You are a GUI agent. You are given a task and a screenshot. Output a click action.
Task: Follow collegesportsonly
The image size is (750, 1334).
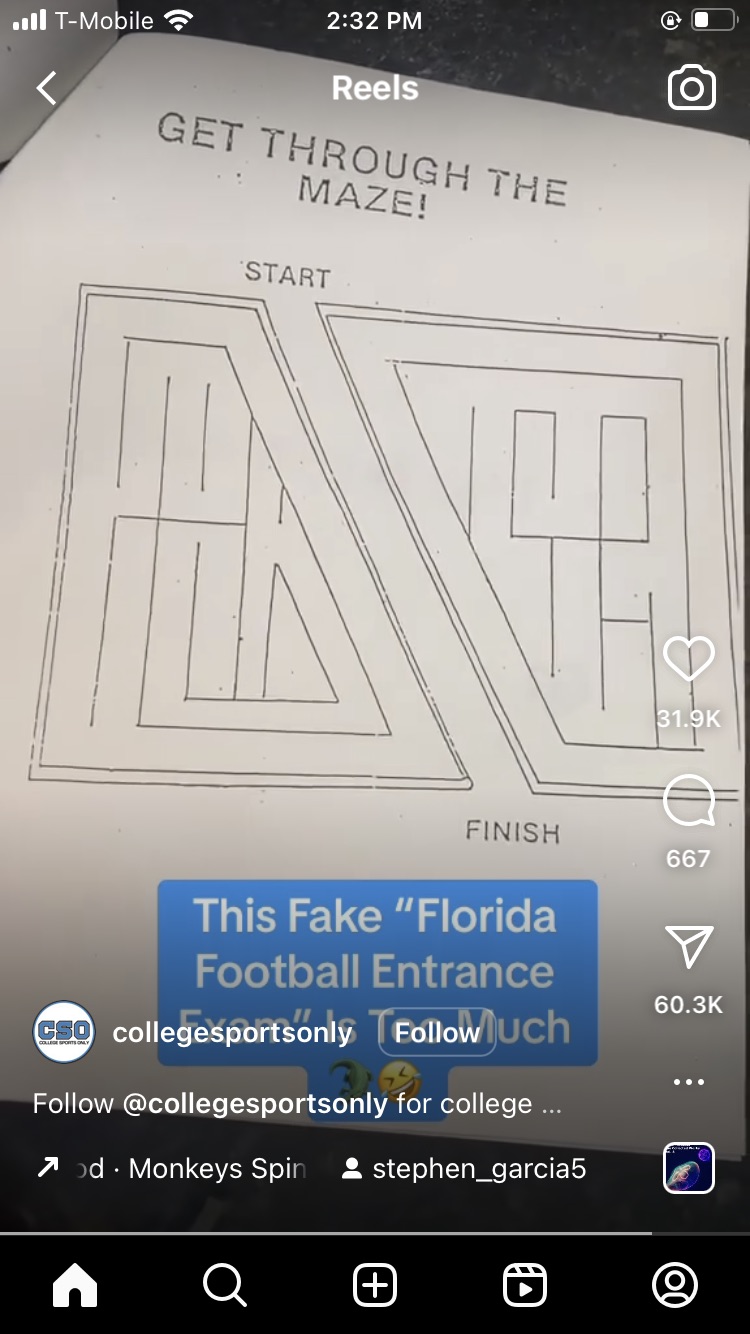(x=437, y=1032)
